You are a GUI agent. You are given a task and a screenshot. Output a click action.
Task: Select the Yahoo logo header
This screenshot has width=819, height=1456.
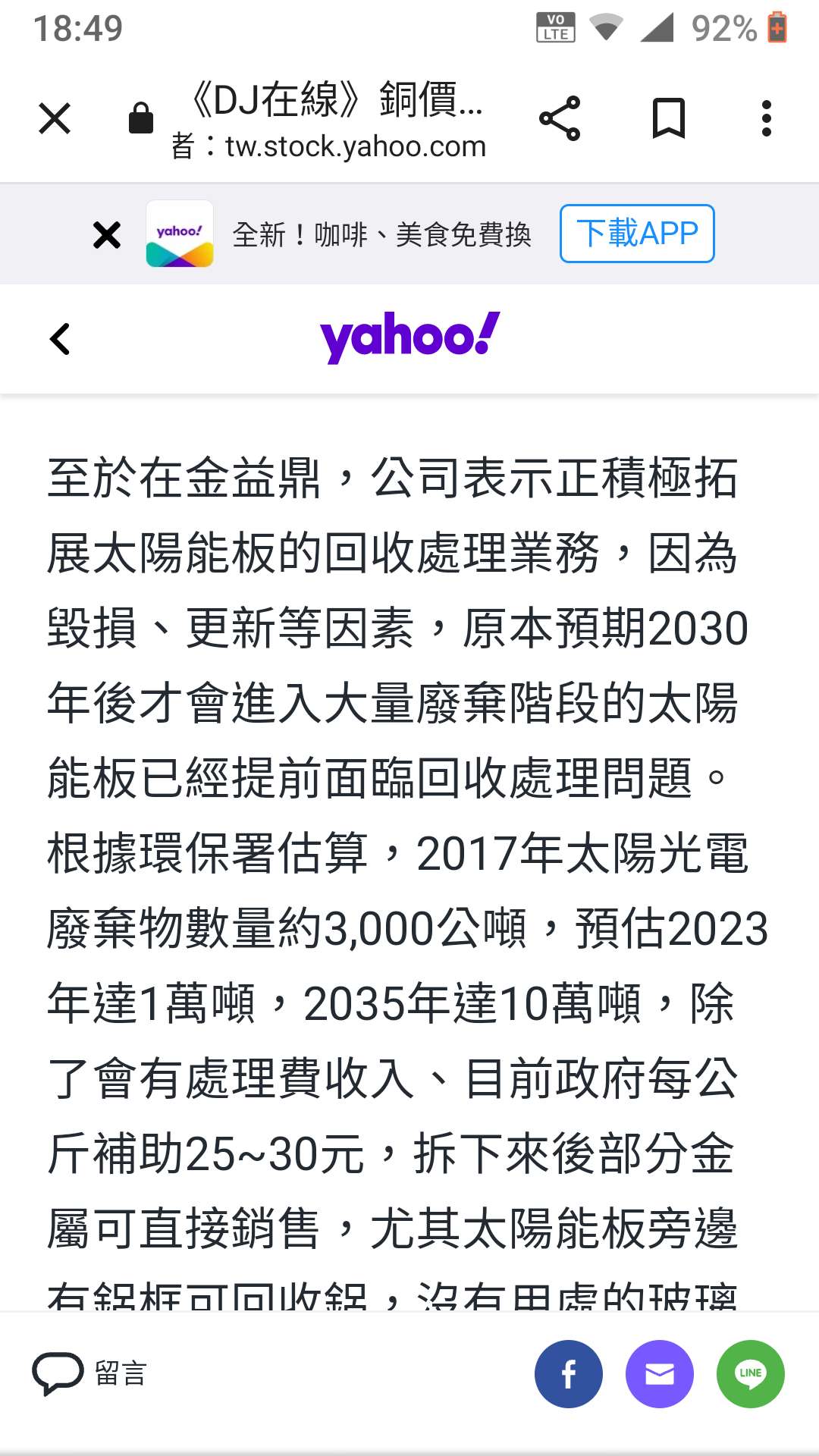(x=409, y=334)
